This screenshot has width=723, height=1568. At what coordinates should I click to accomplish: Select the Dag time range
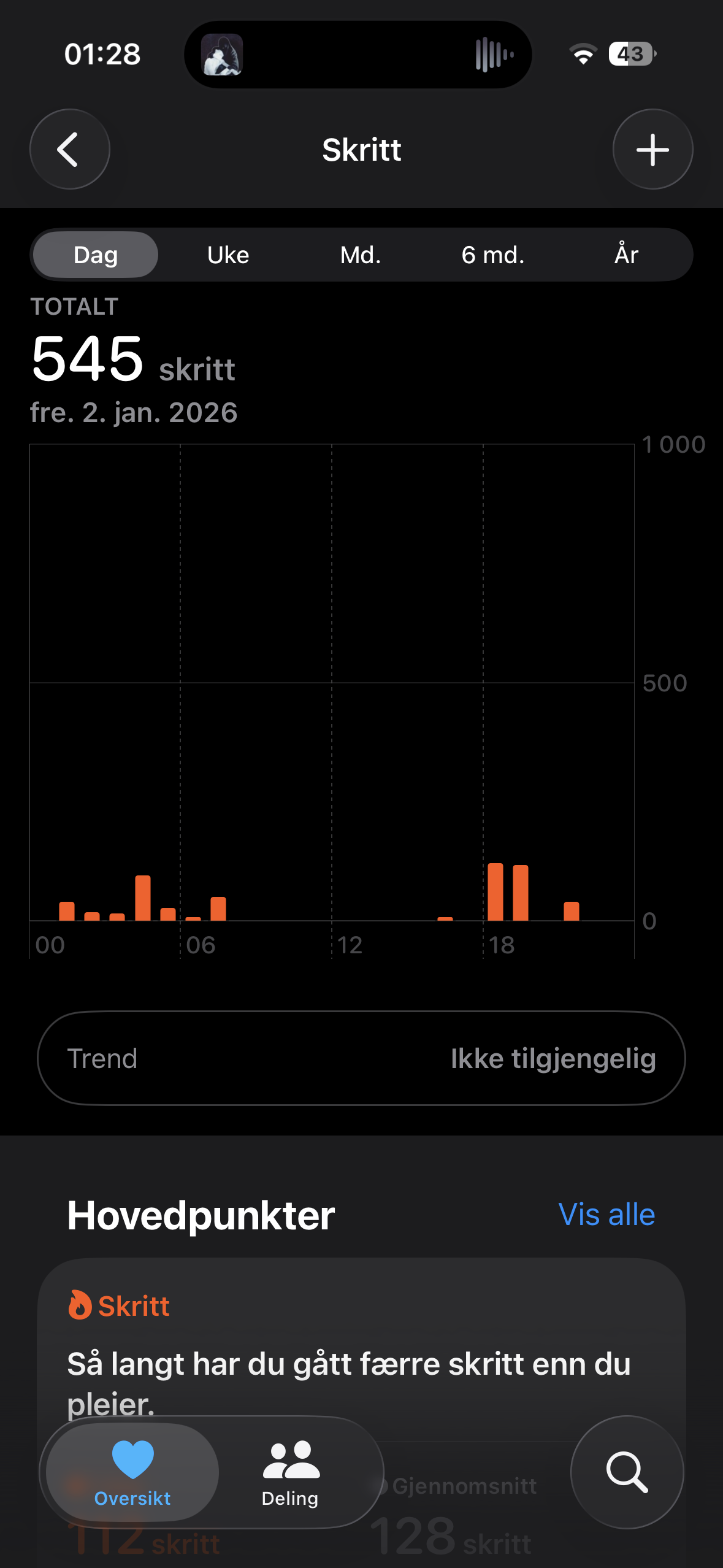coord(96,255)
